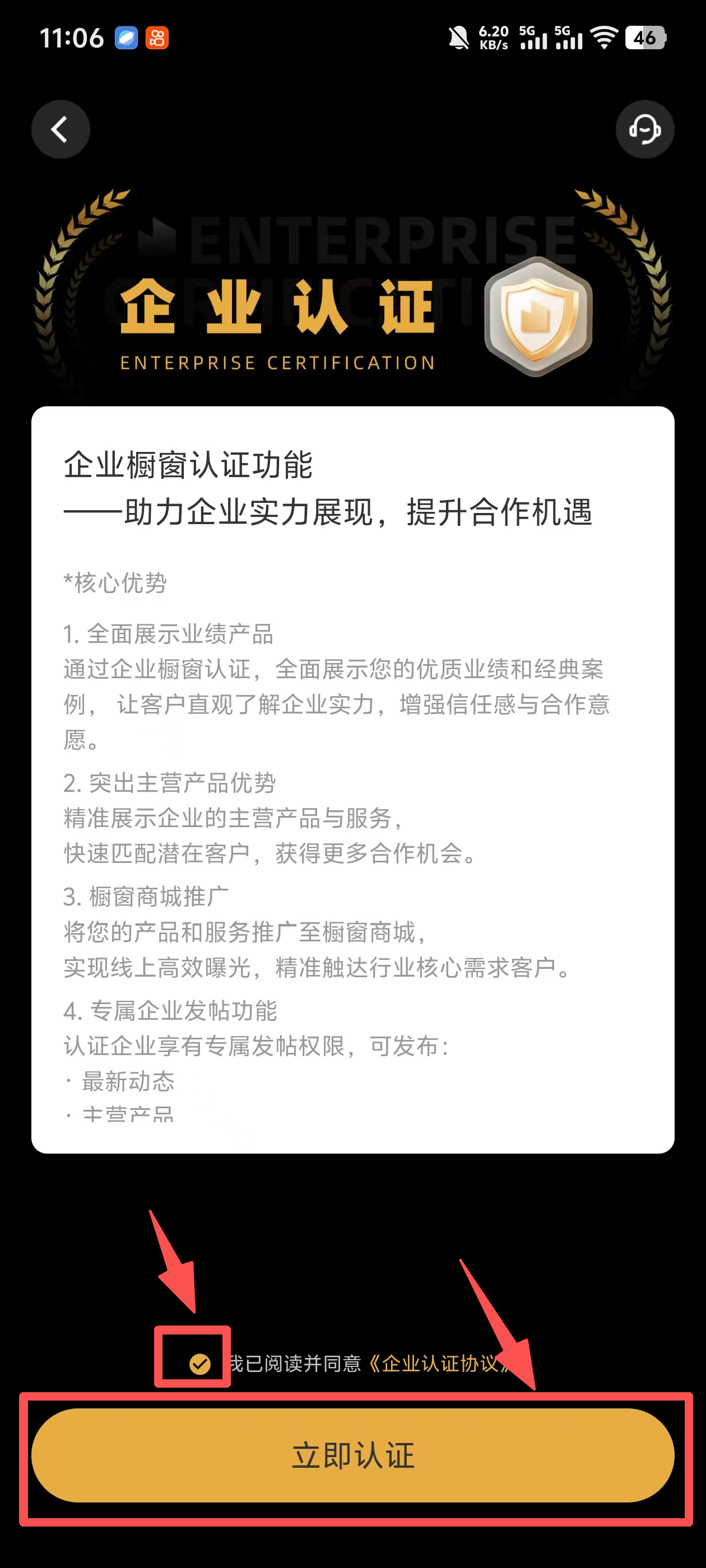Toggle the agreement checkbox

point(199,1364)
